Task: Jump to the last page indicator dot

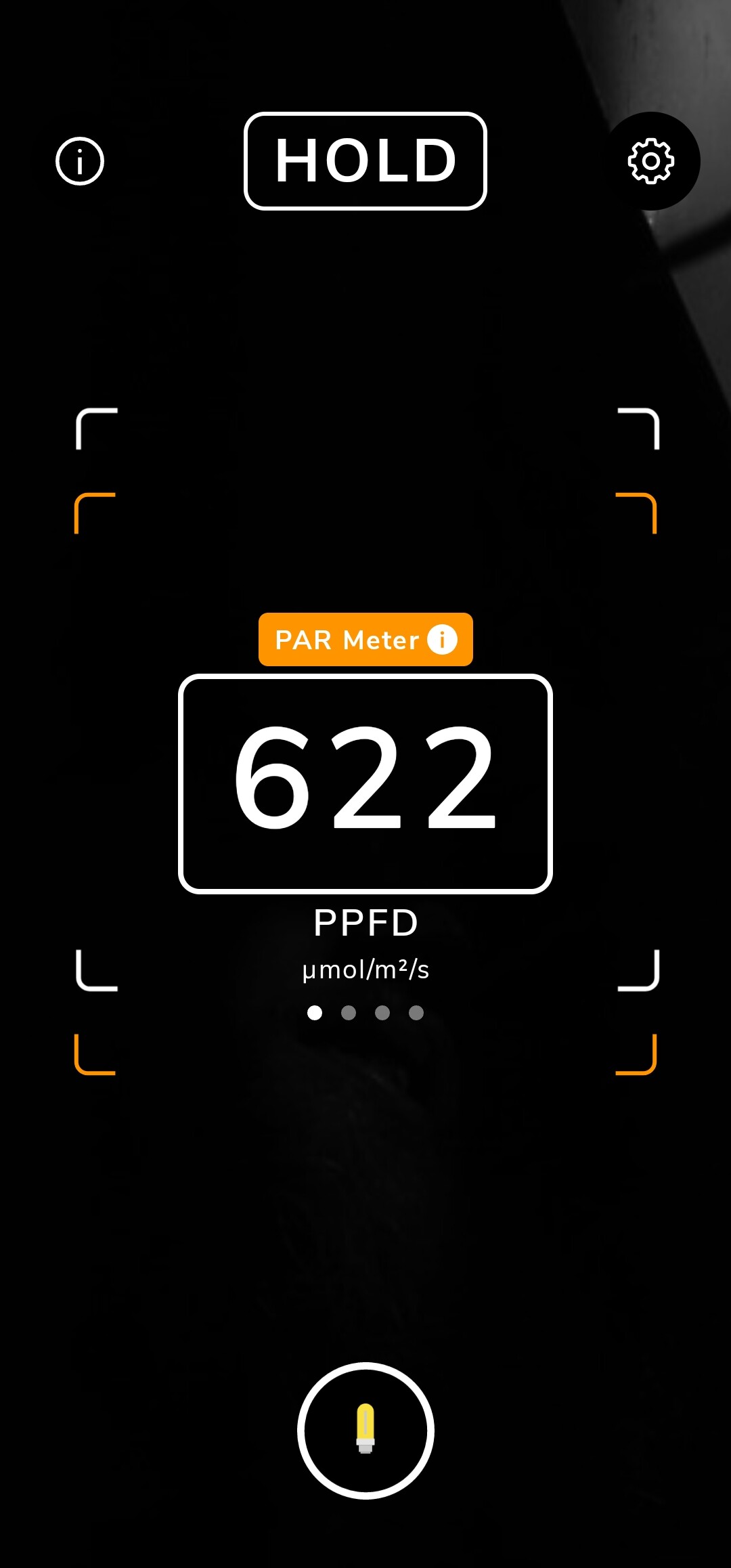Action: point(416,1012)
